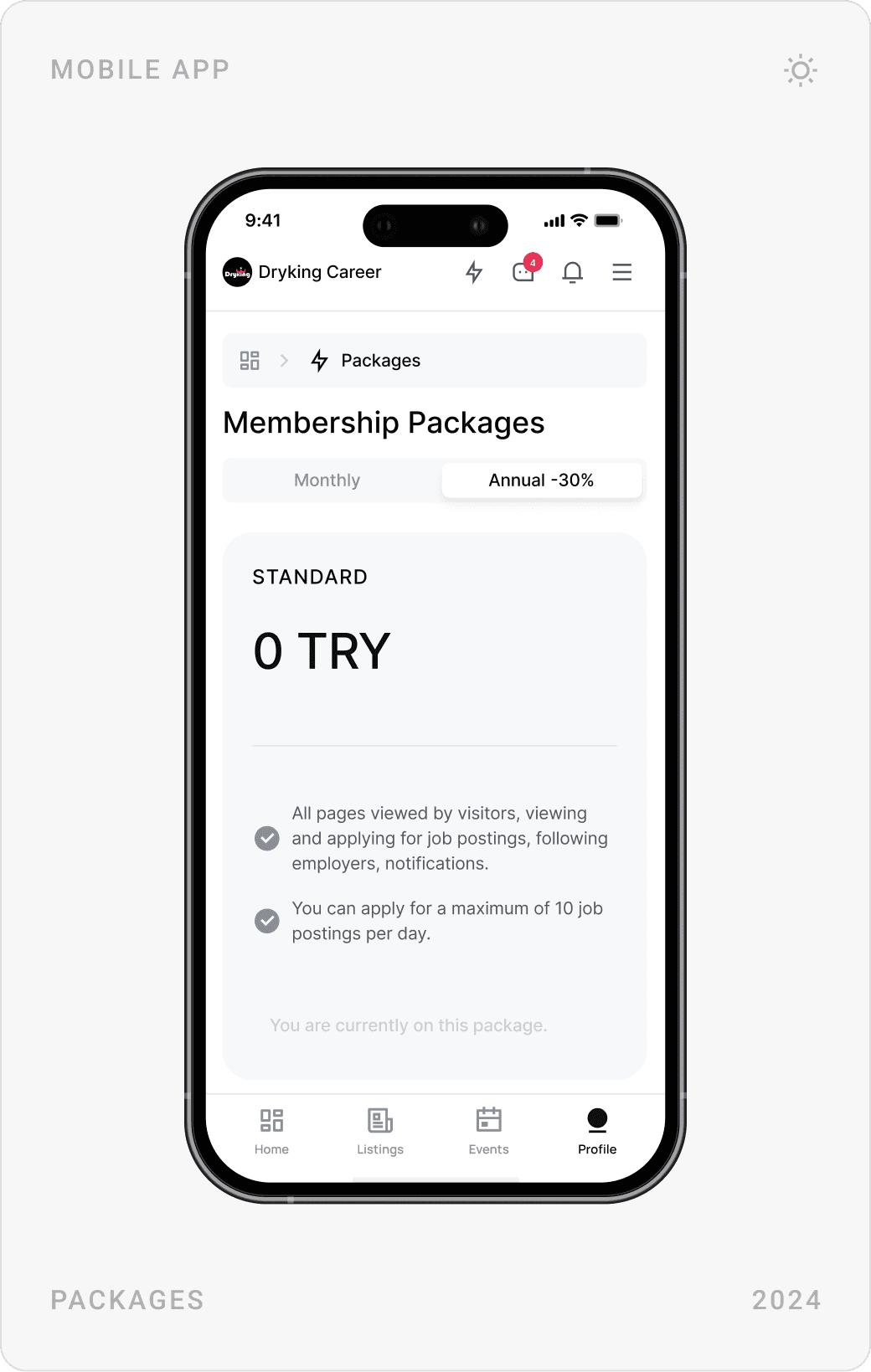Click the dashboard grid icon in breadcrumb
The height and width of the screenshot is (1372, 871).
click(x=250, y=360)
